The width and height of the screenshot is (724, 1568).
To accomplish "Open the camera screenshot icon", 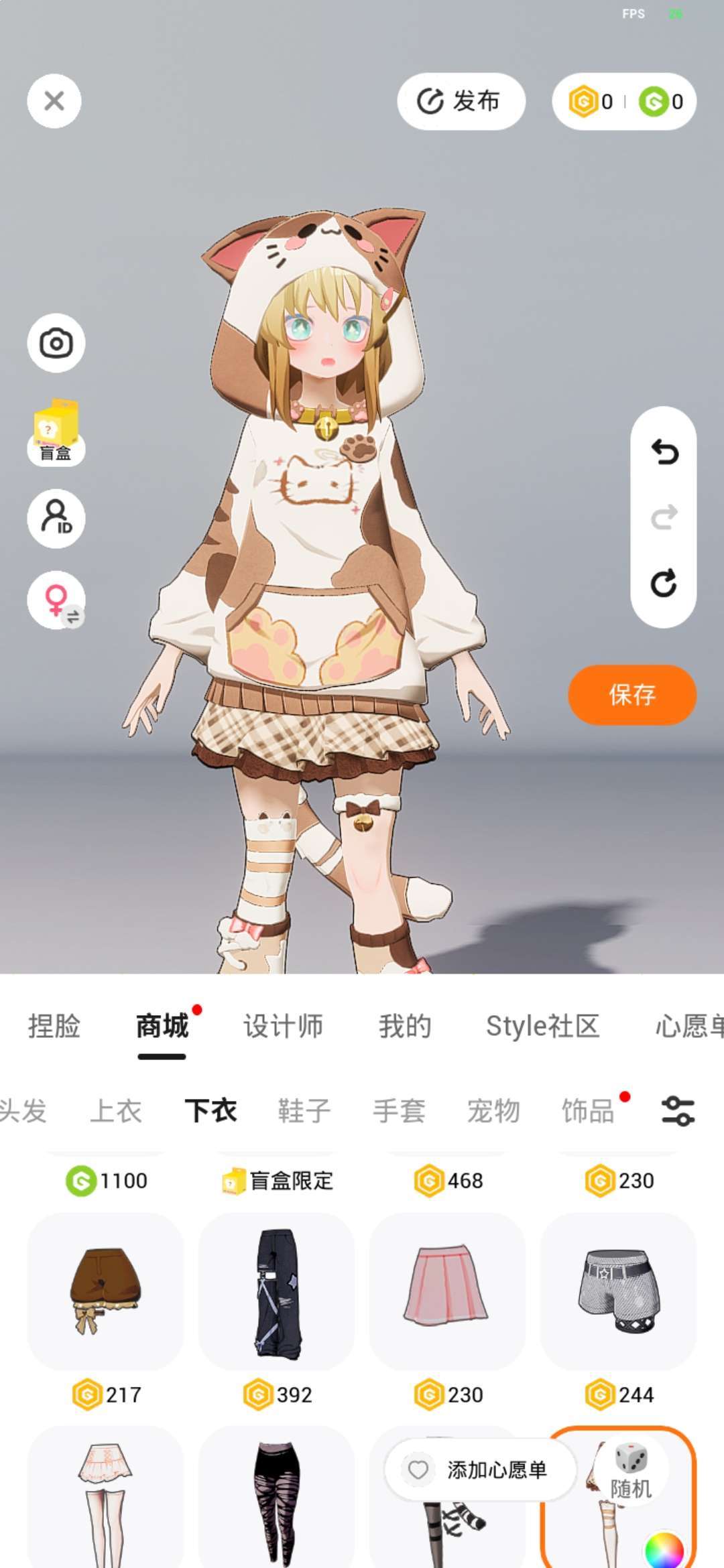I will tap(56, 343).
